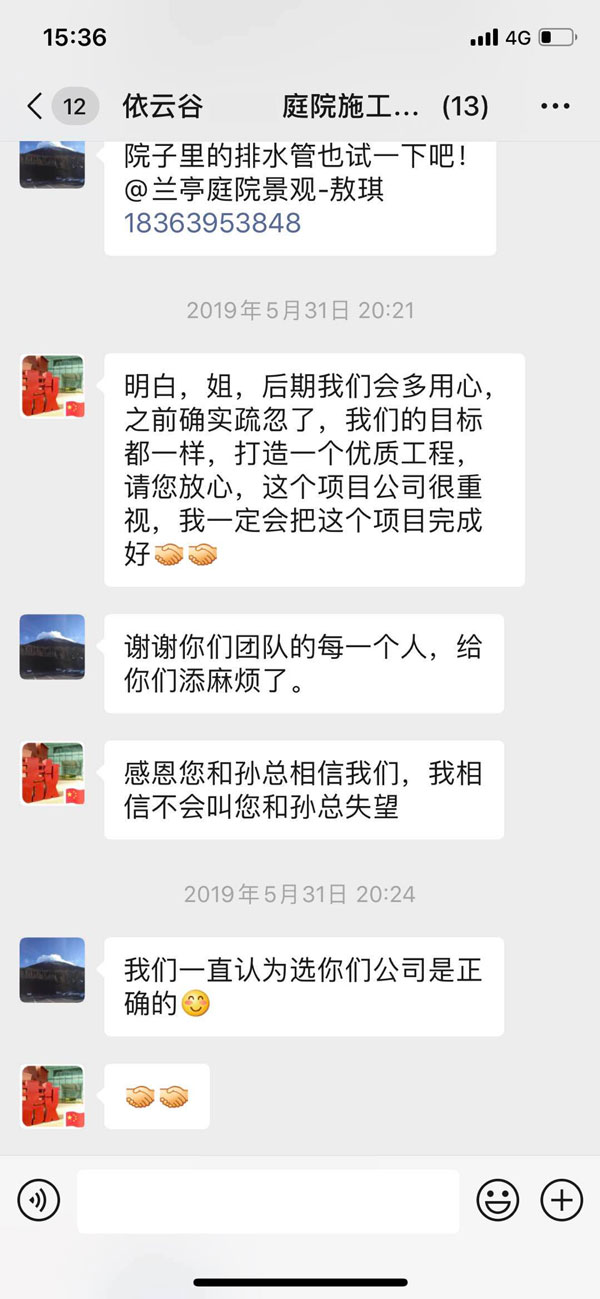Viewport: 600px width, 1299px height.
Task: Go back to the chat list
Action: pyautogui.click(x=36, y=106)
